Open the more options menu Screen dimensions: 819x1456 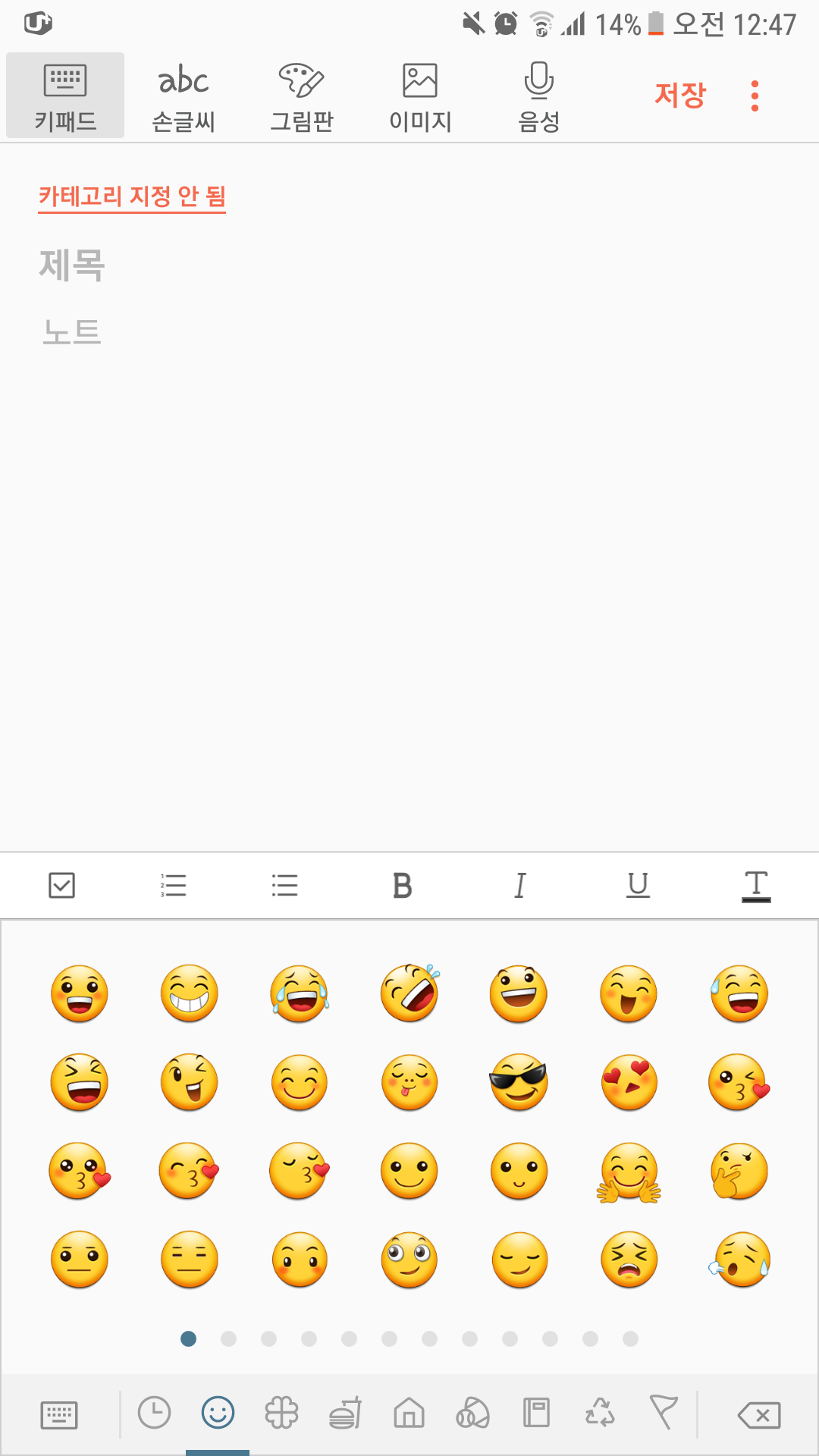coord(754,94)
